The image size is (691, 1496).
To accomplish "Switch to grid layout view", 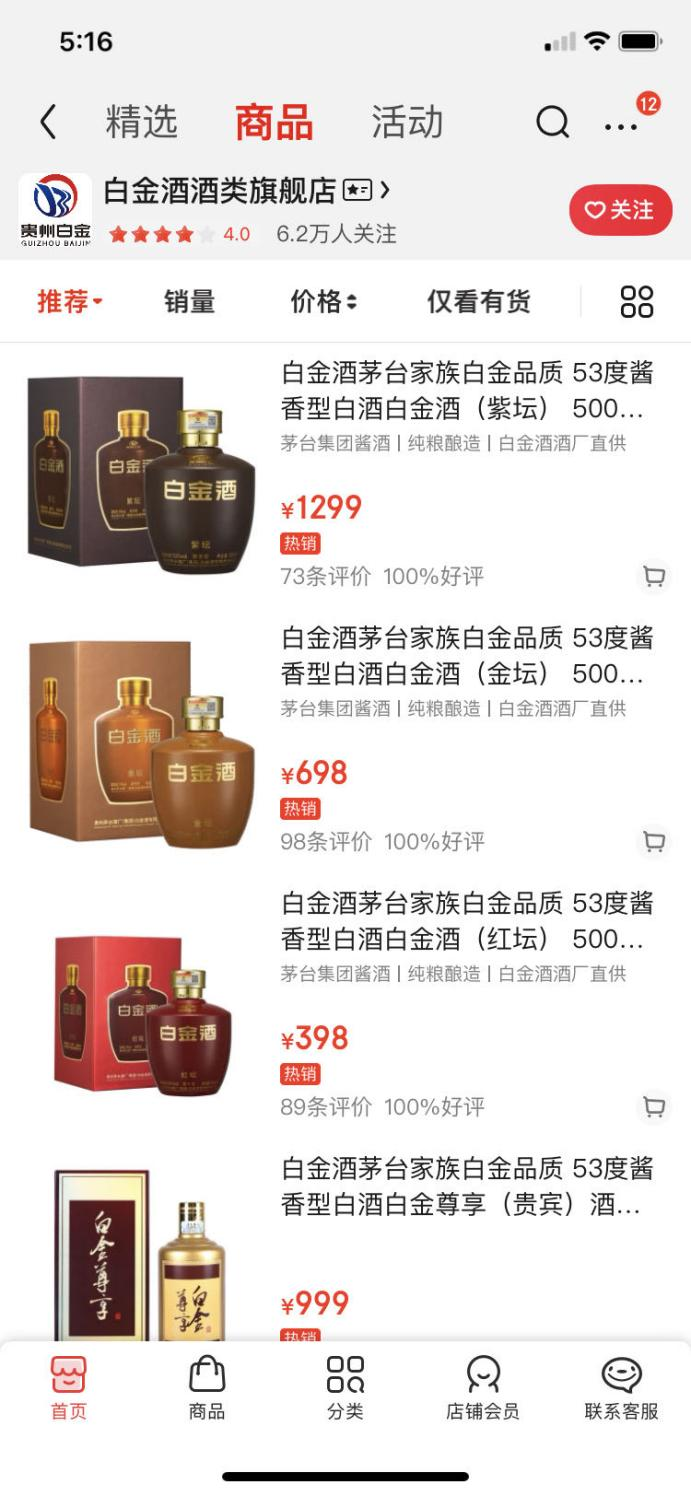I will [637, 302].
